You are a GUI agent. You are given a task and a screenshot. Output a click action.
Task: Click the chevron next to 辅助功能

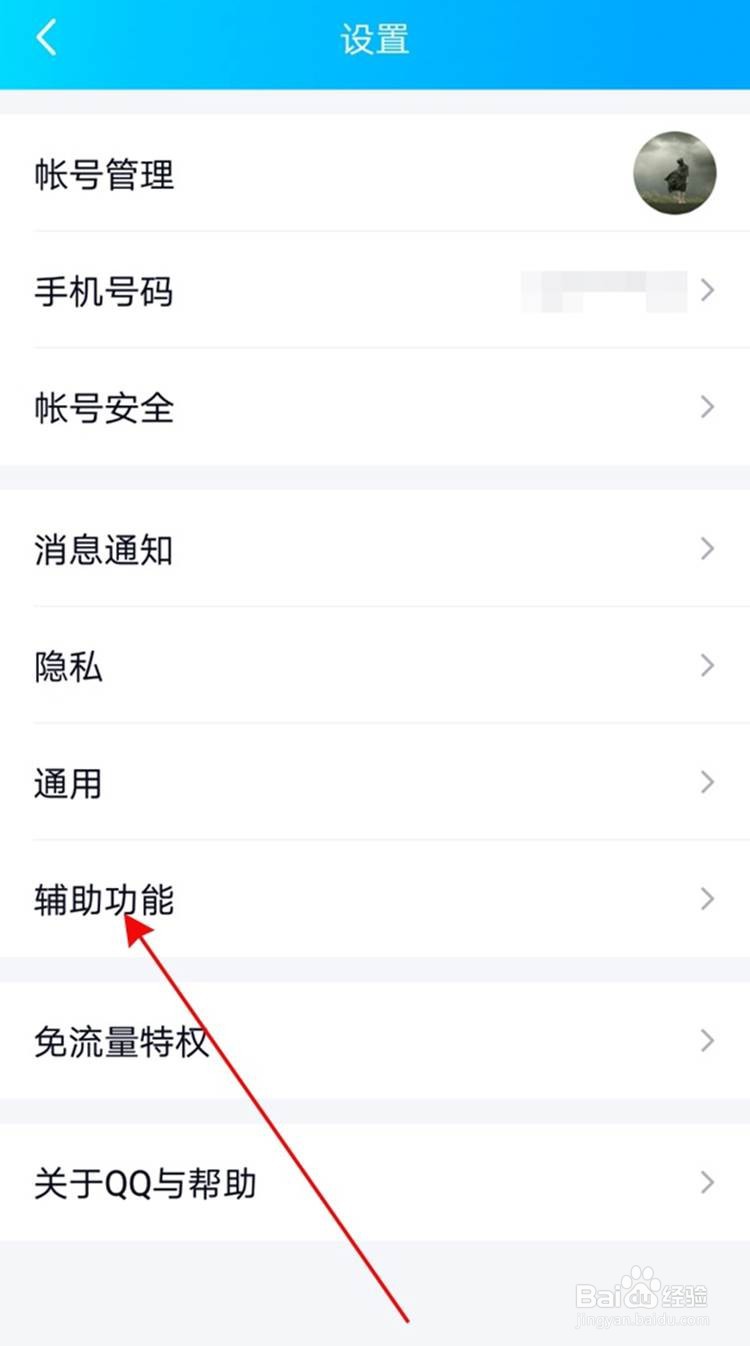[706, 900]
